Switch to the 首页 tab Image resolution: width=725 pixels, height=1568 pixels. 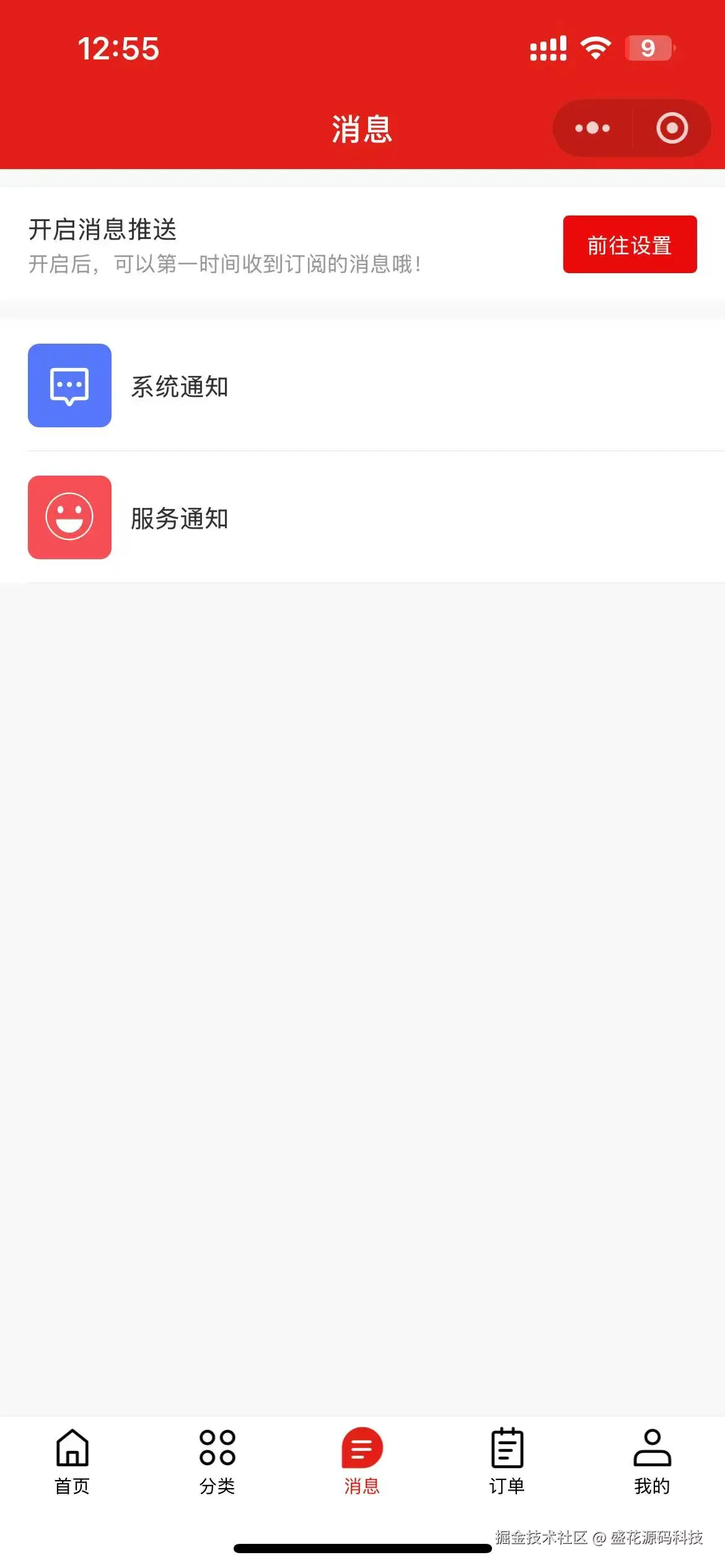tap(72, 1460)
